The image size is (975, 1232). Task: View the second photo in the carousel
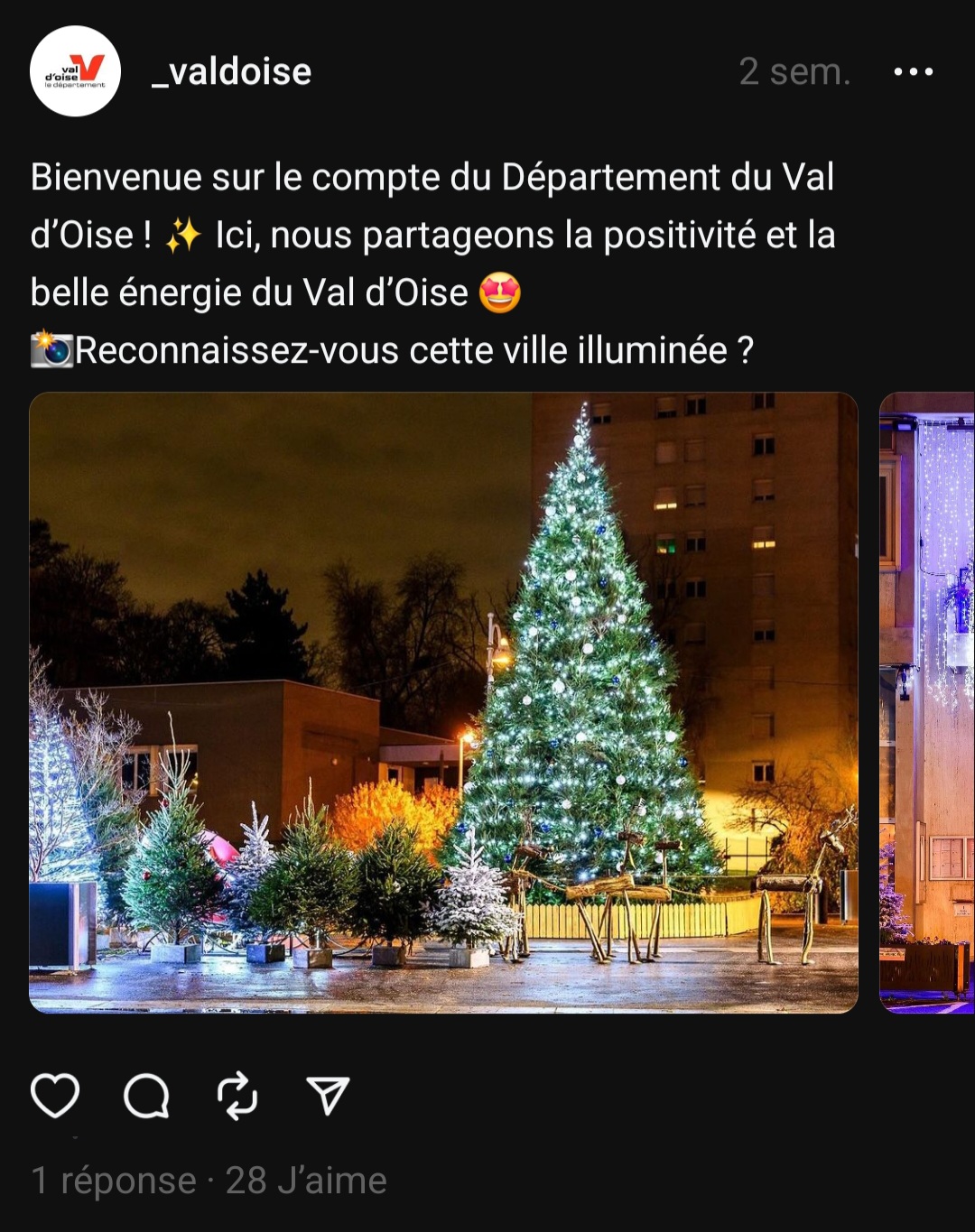(x=927, y=702)
